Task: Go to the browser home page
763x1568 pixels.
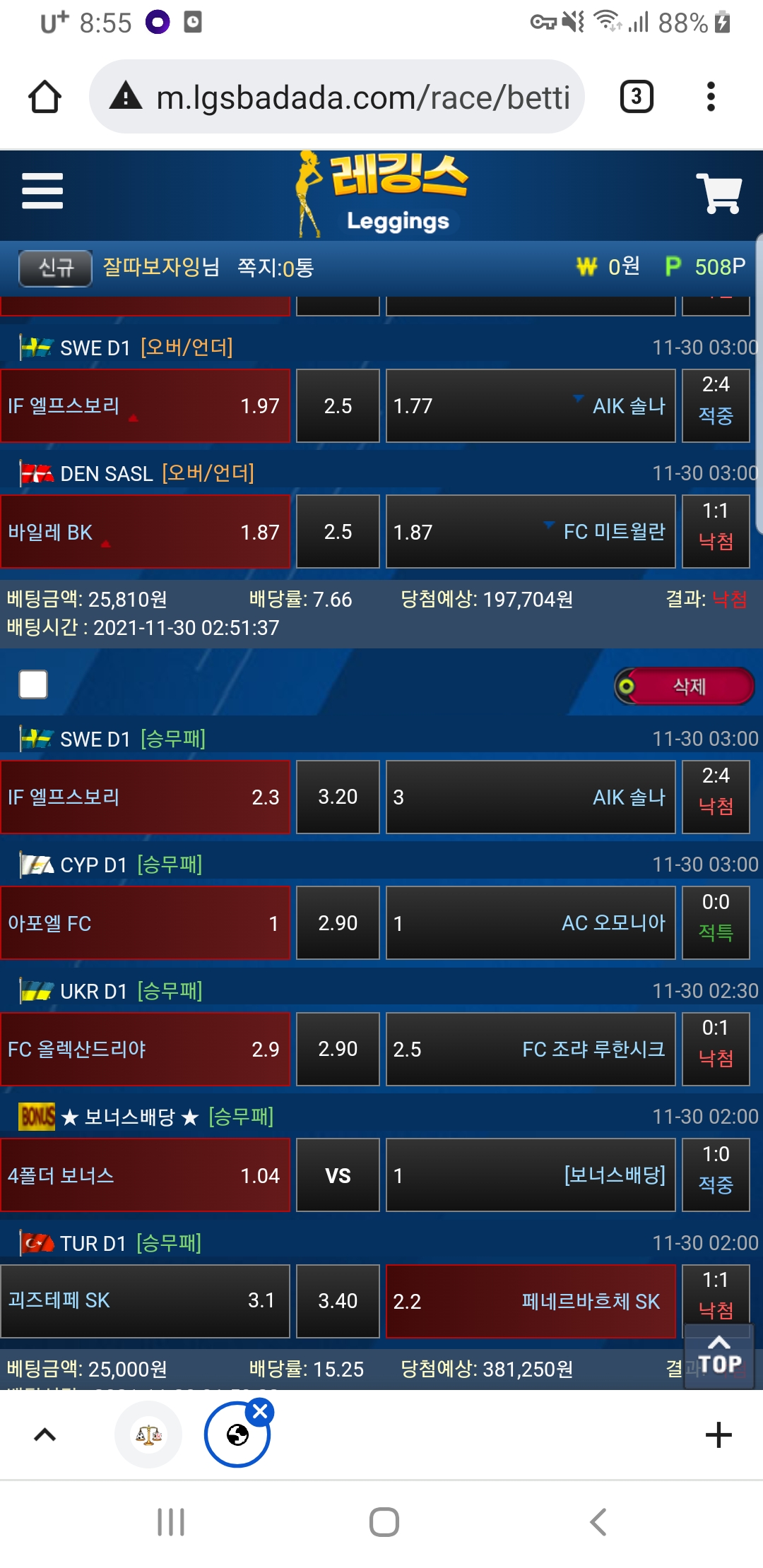Action: (45, 97)
